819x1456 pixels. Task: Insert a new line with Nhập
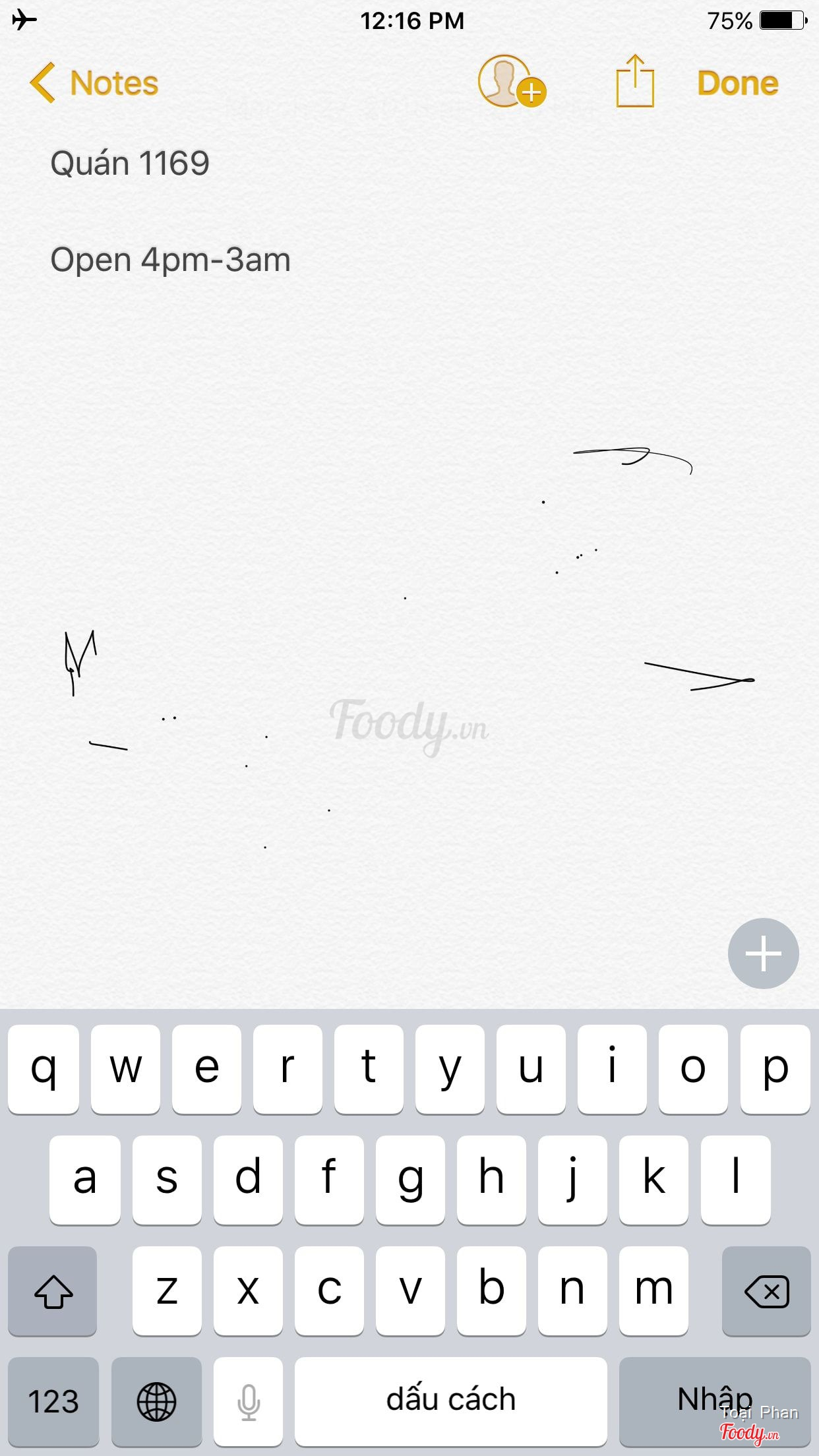[715, 1399]
